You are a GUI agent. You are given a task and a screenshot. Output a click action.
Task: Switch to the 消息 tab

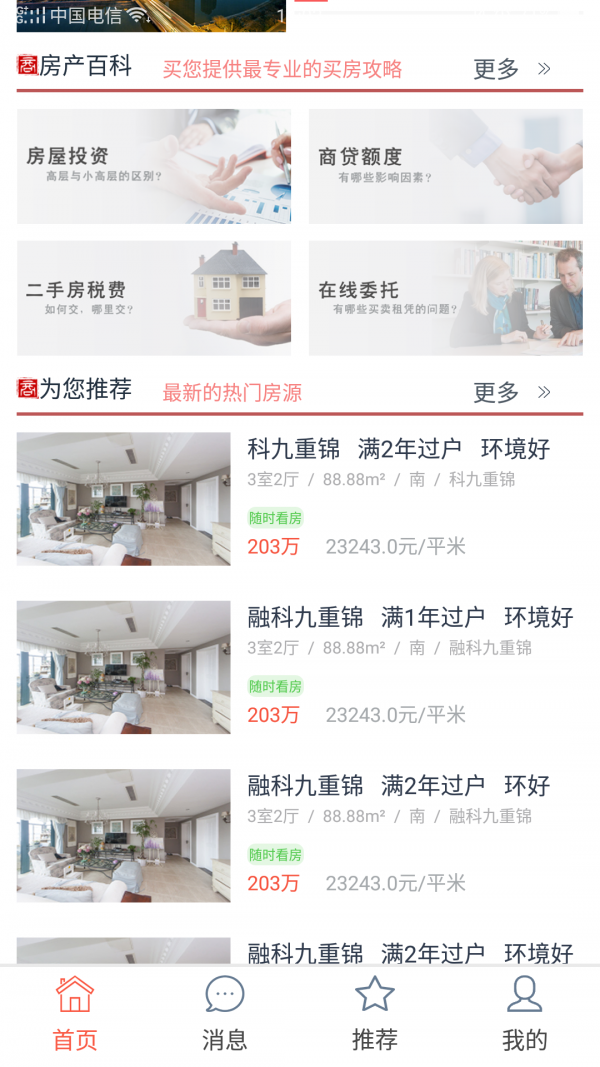click(224, 1012)
